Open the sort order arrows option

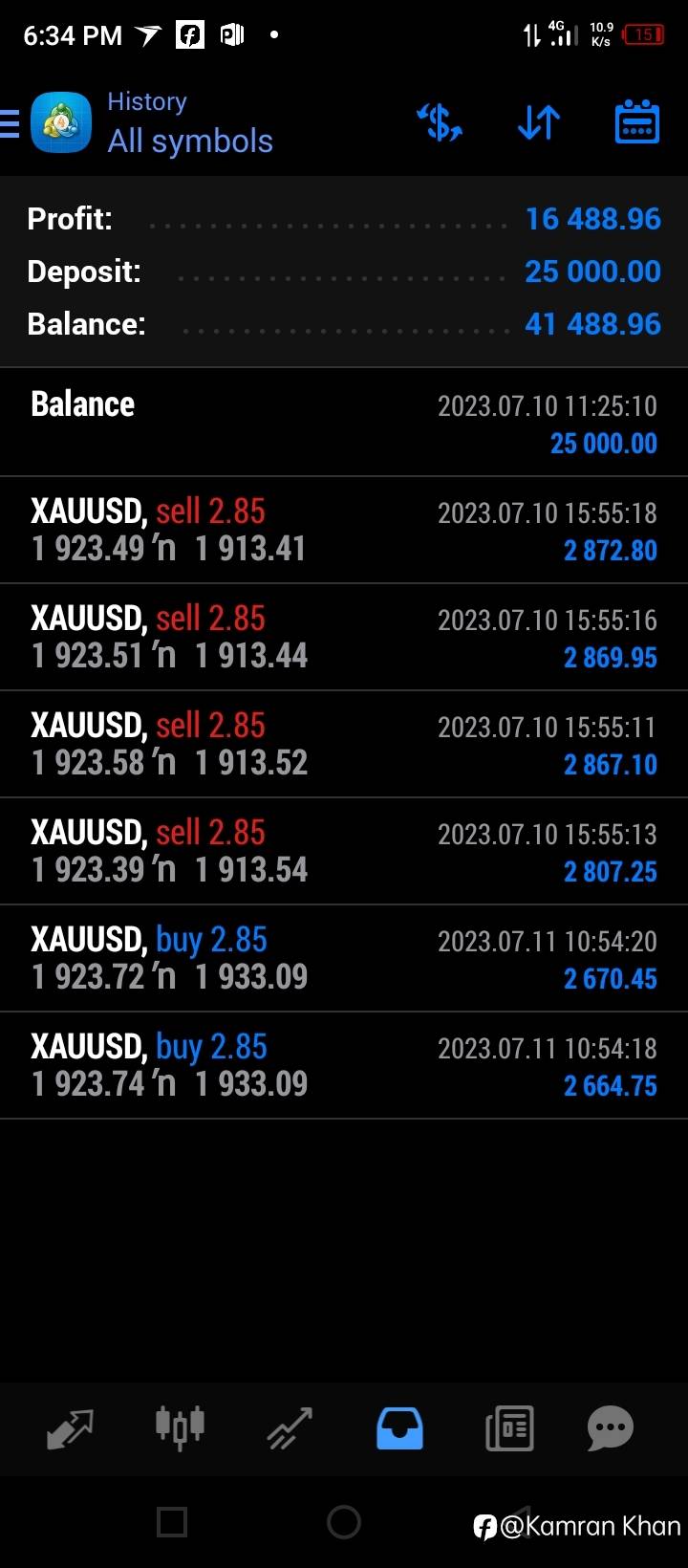click(x=539, y=122)
